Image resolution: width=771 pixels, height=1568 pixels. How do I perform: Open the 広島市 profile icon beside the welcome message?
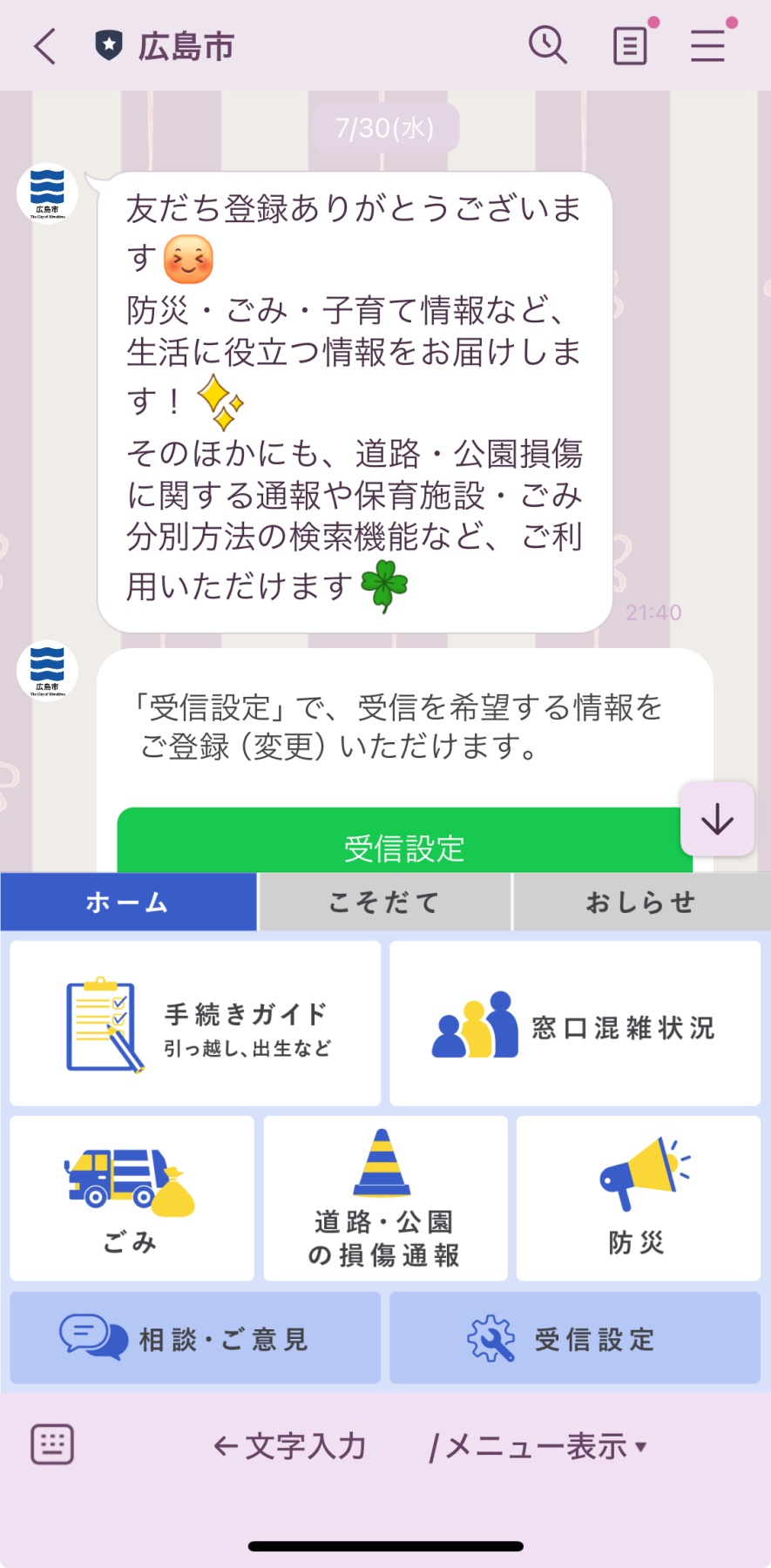[x=47, y=193]
